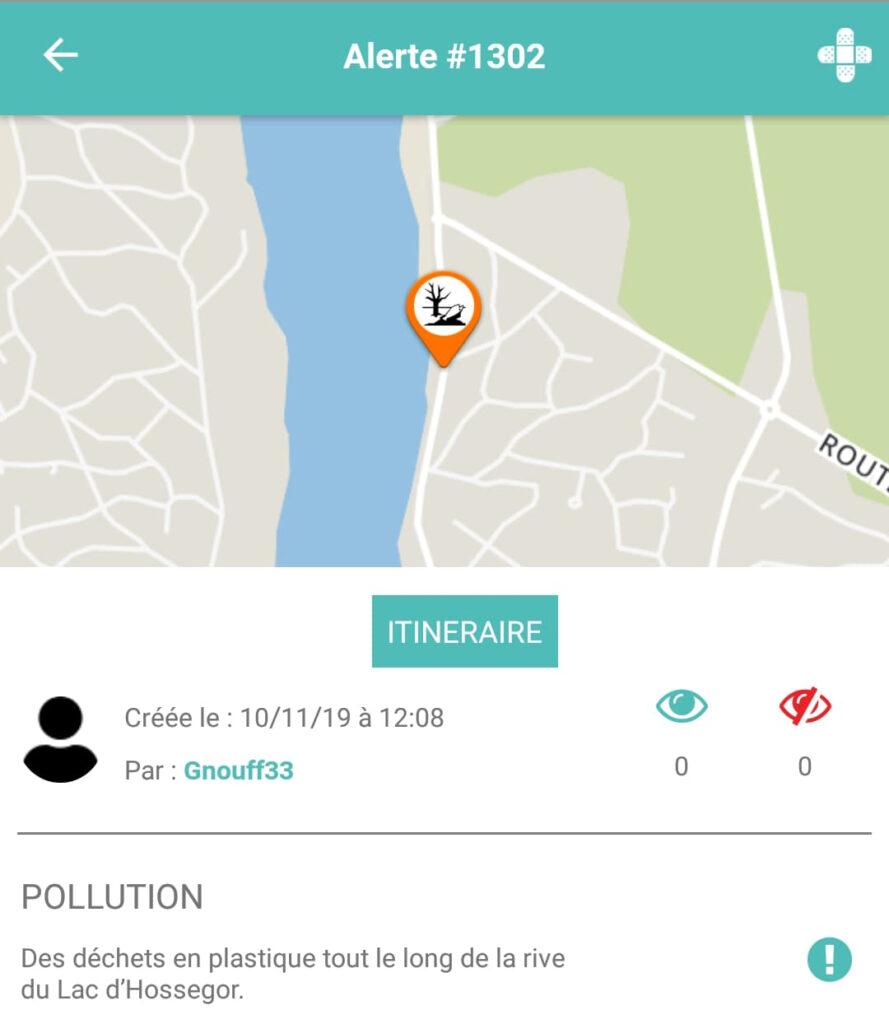Tap the exclamation mark report icon
Viewport: 889px width, 1024px height.
(829, 959)
